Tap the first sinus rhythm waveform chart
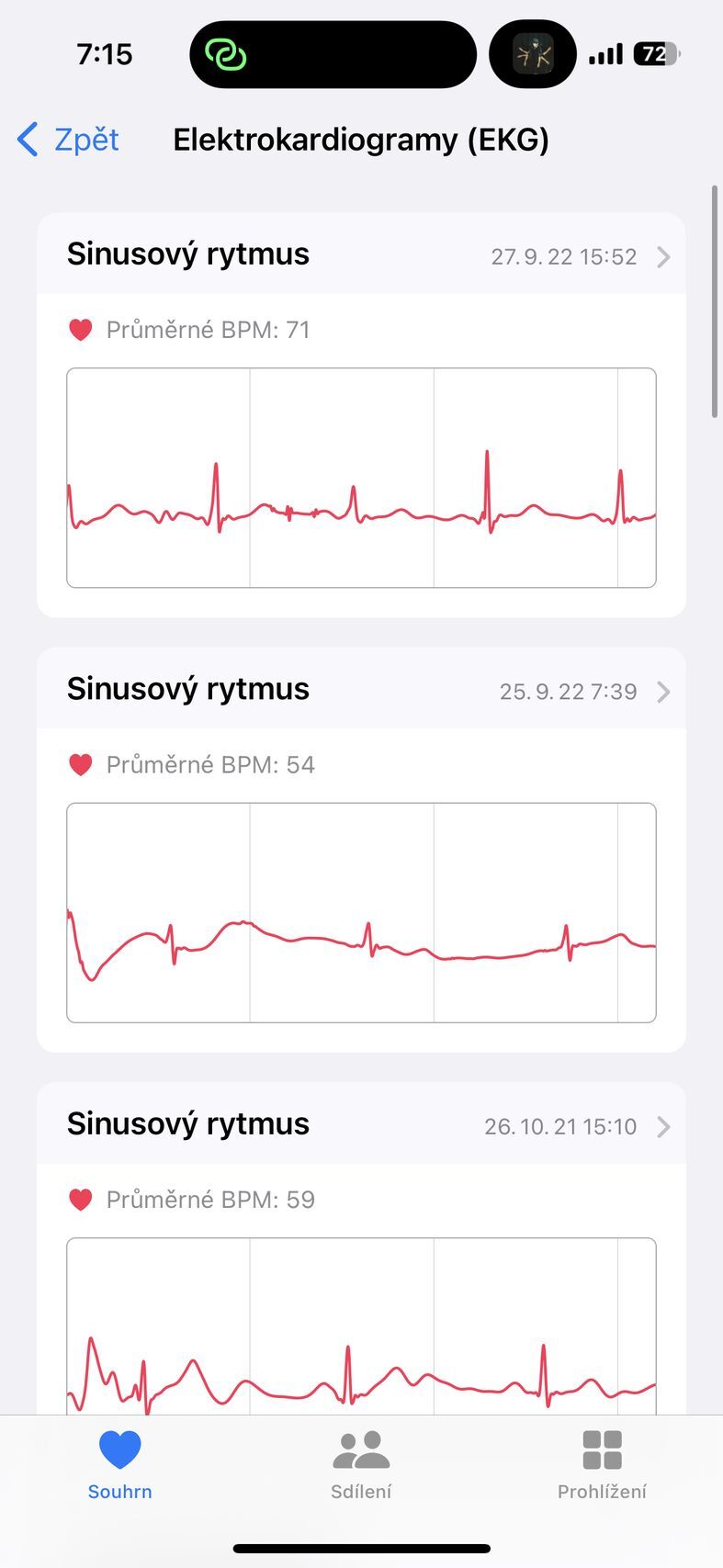 click(x=361, y=477)
